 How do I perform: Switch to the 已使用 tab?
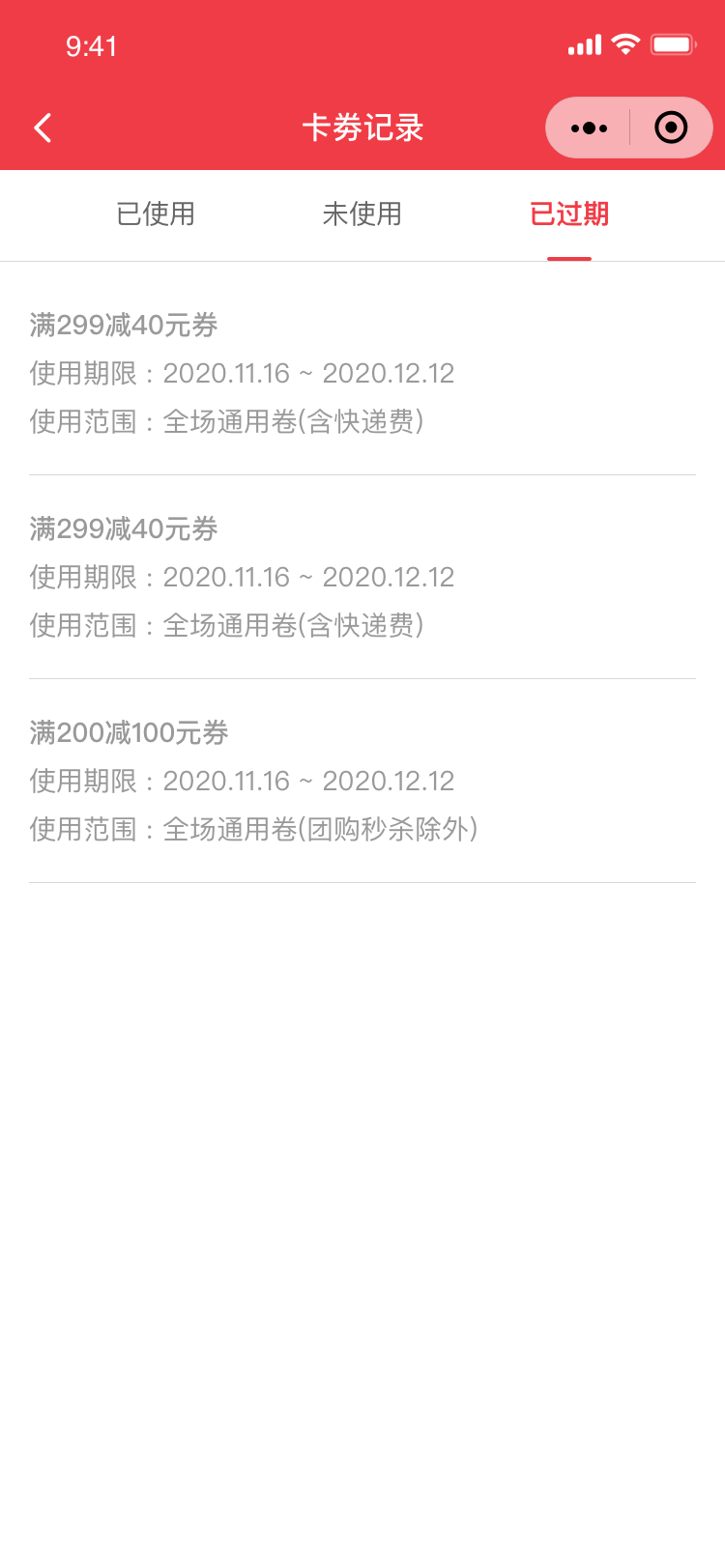[x=156, y=214]
